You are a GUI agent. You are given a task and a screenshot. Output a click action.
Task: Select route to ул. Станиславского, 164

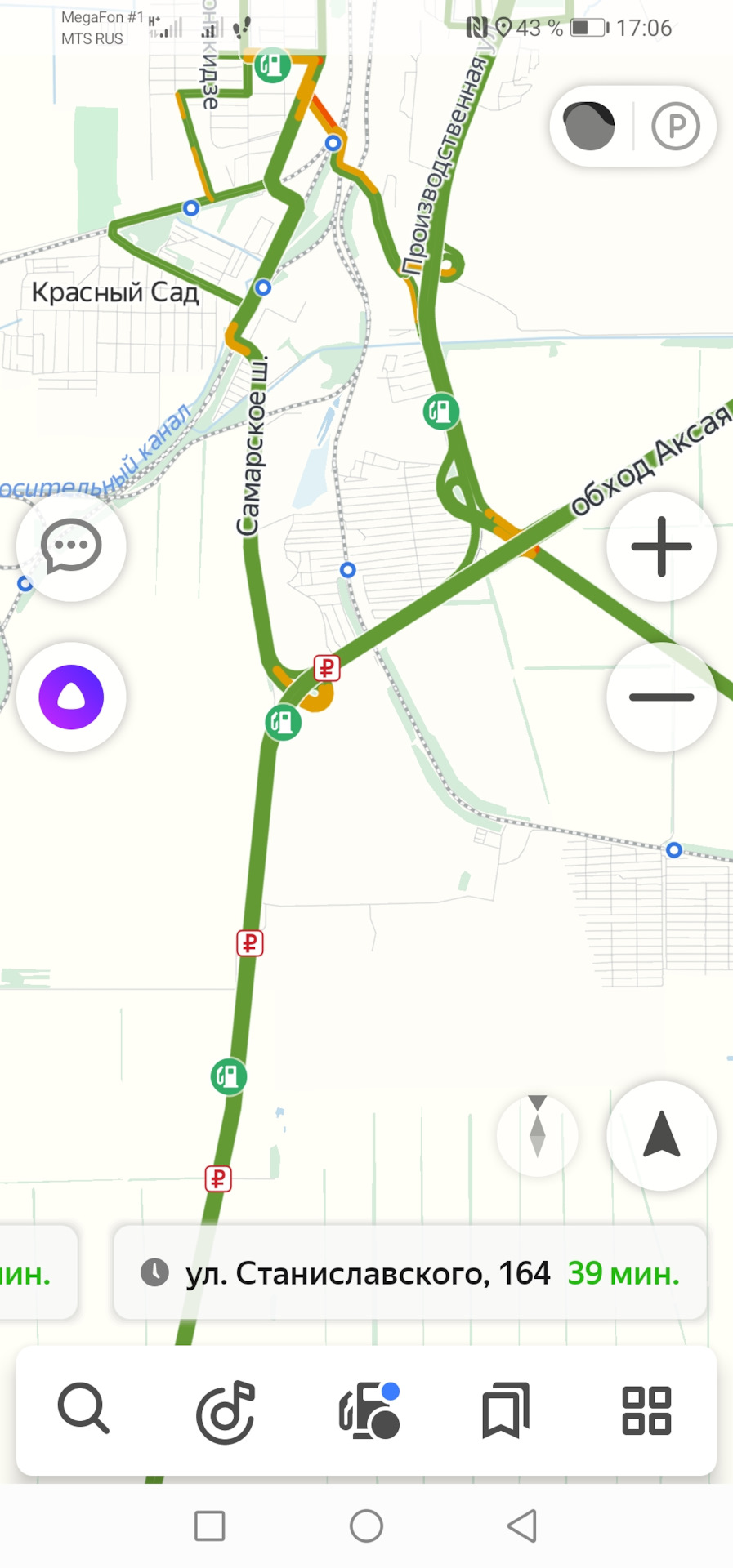409,1272
